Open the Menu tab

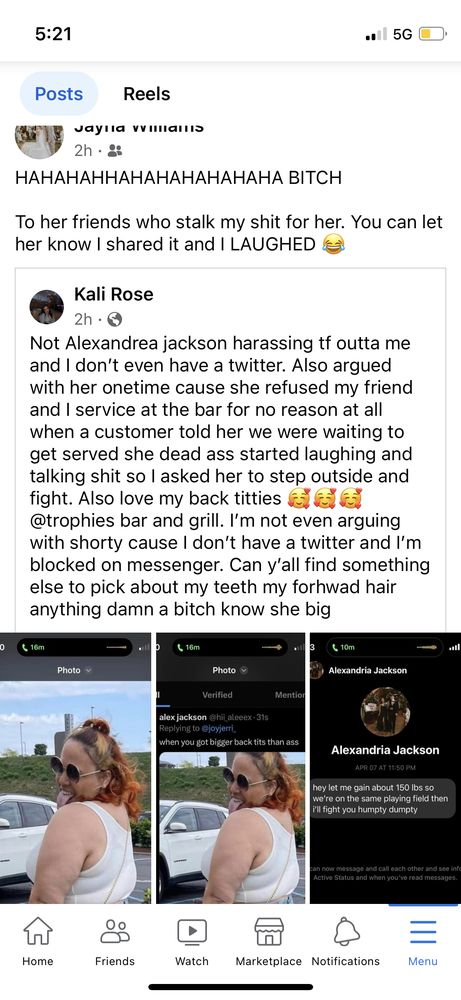point(423,941)
